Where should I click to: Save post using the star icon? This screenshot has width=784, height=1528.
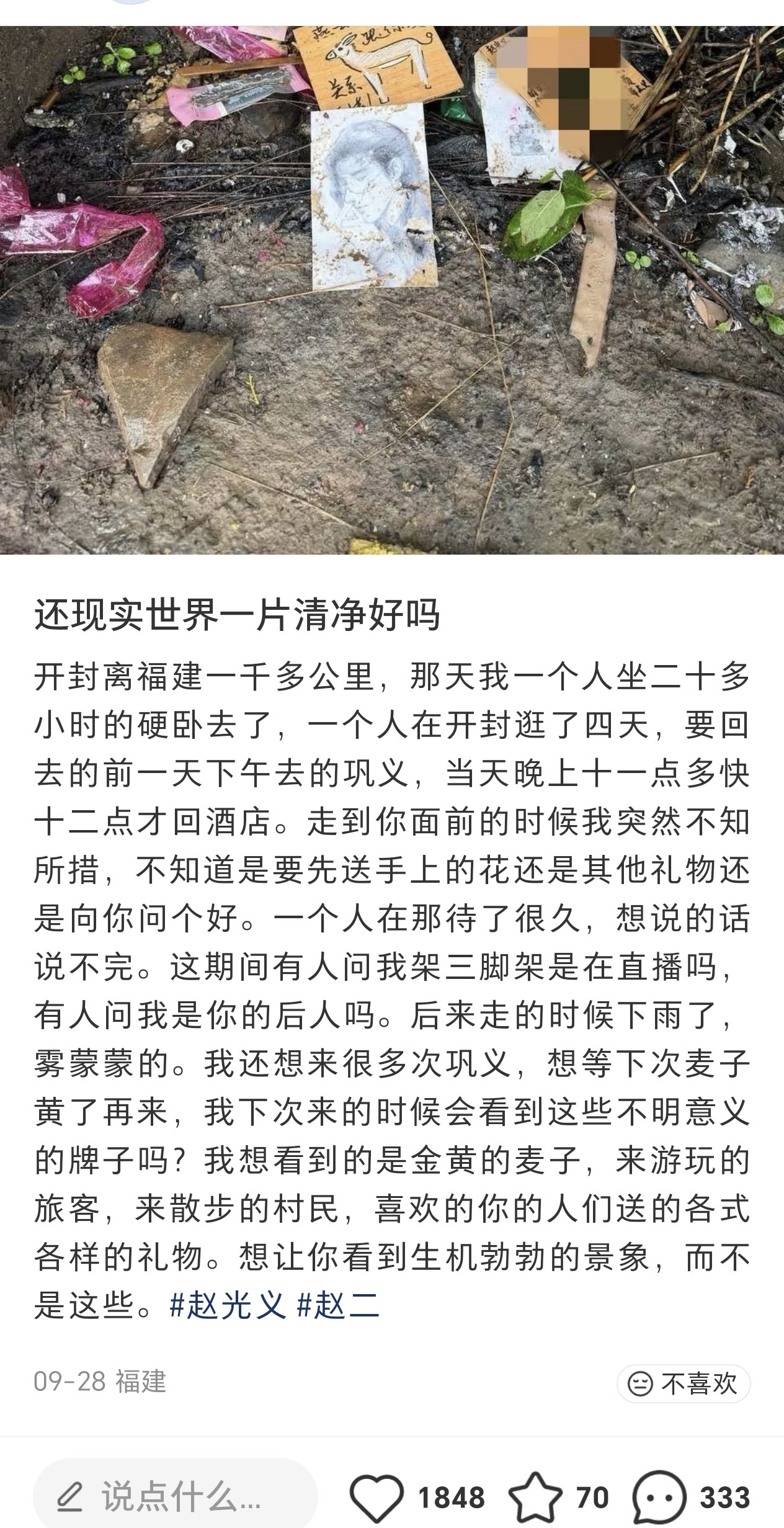(535, 1498)
